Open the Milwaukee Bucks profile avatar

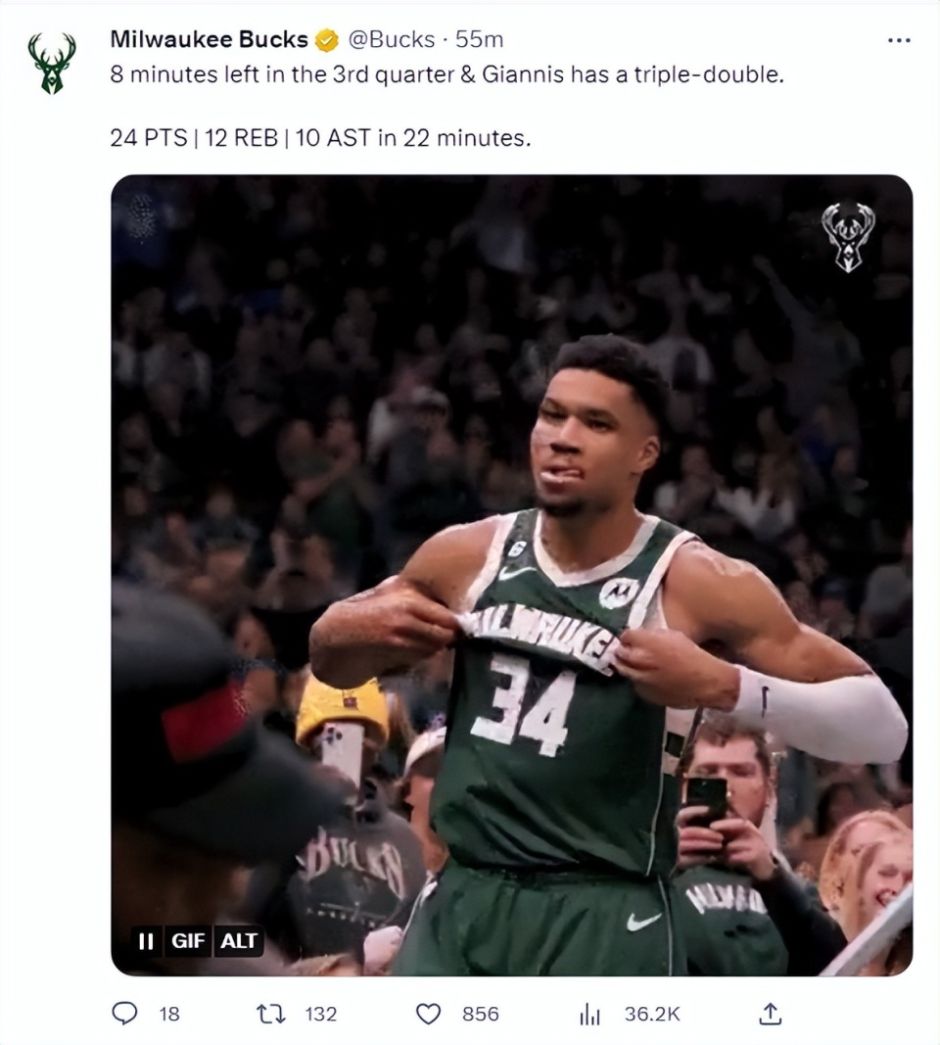coord(51,63)
